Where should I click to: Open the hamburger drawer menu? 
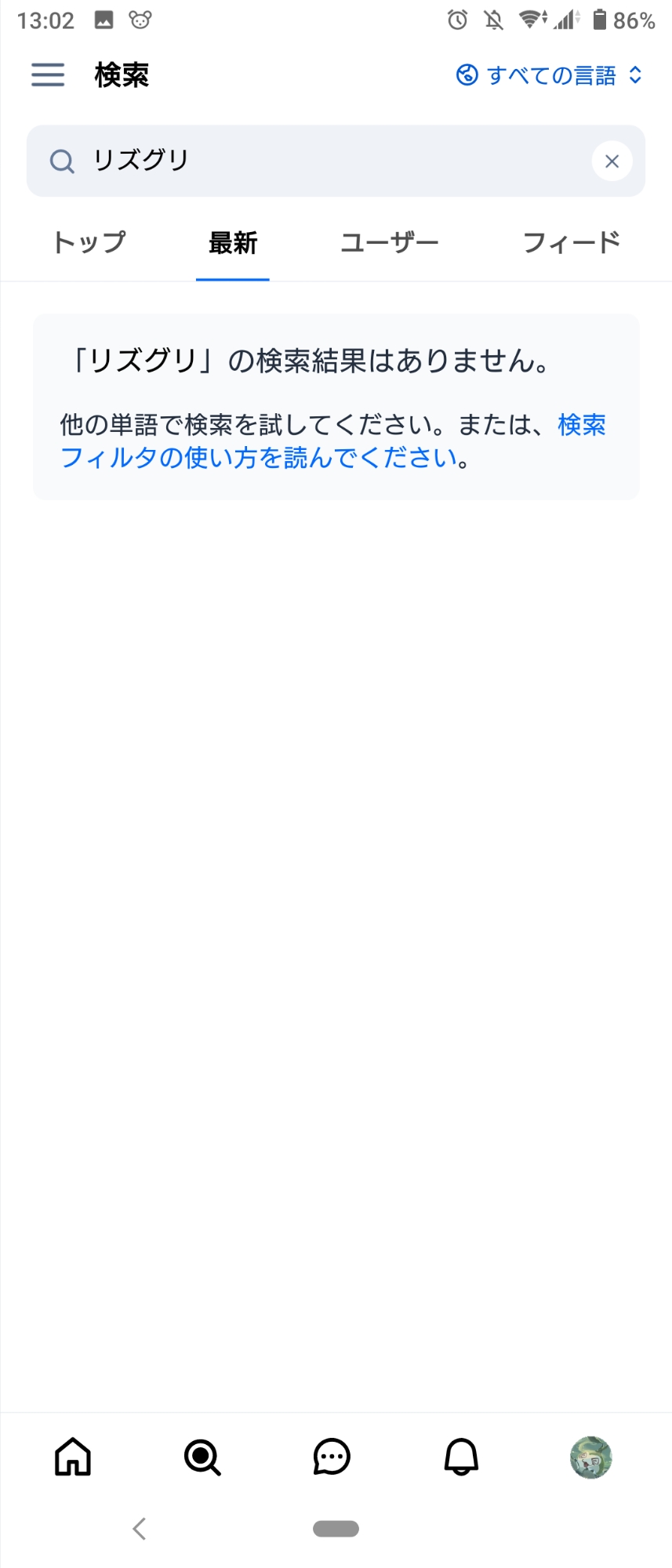pos(48,74)
